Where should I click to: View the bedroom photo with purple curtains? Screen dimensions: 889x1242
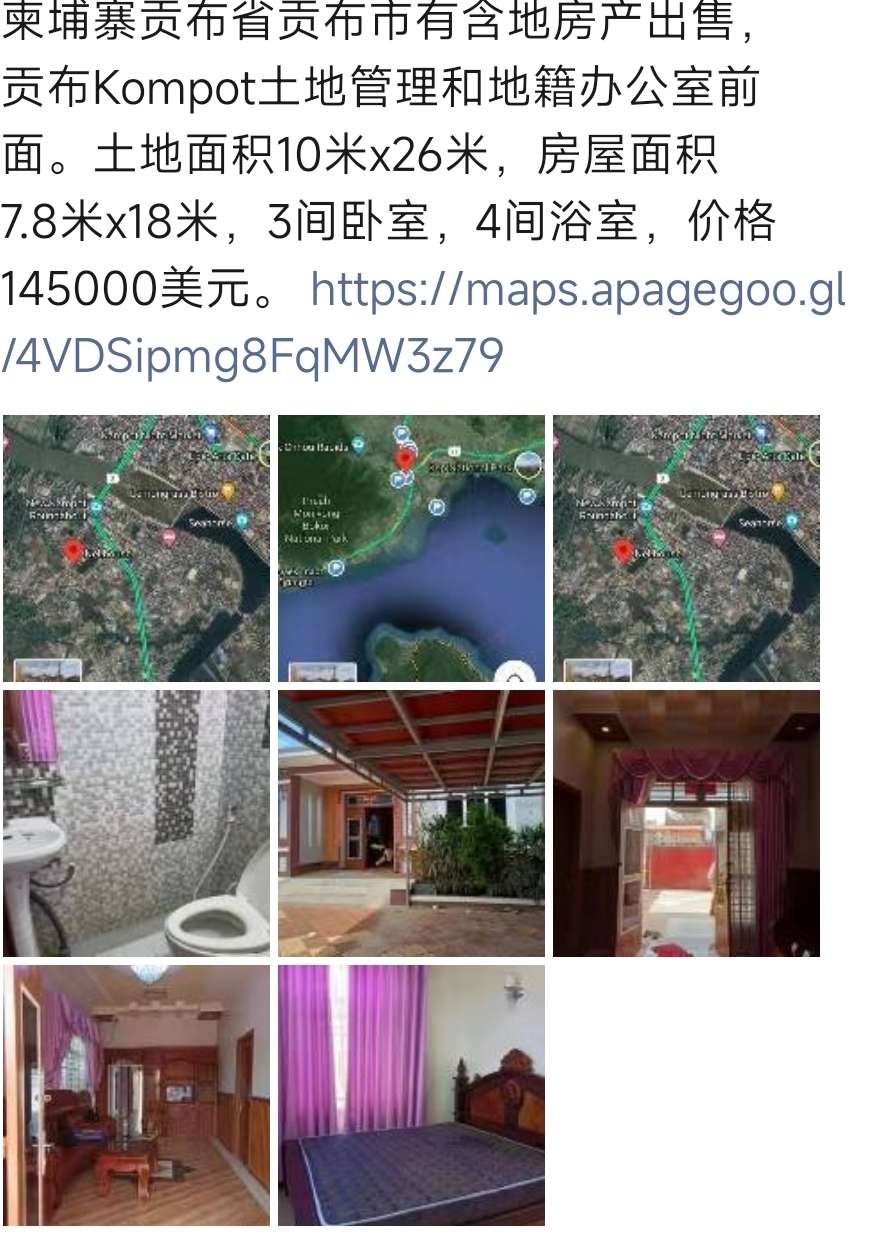point(411,1095)
